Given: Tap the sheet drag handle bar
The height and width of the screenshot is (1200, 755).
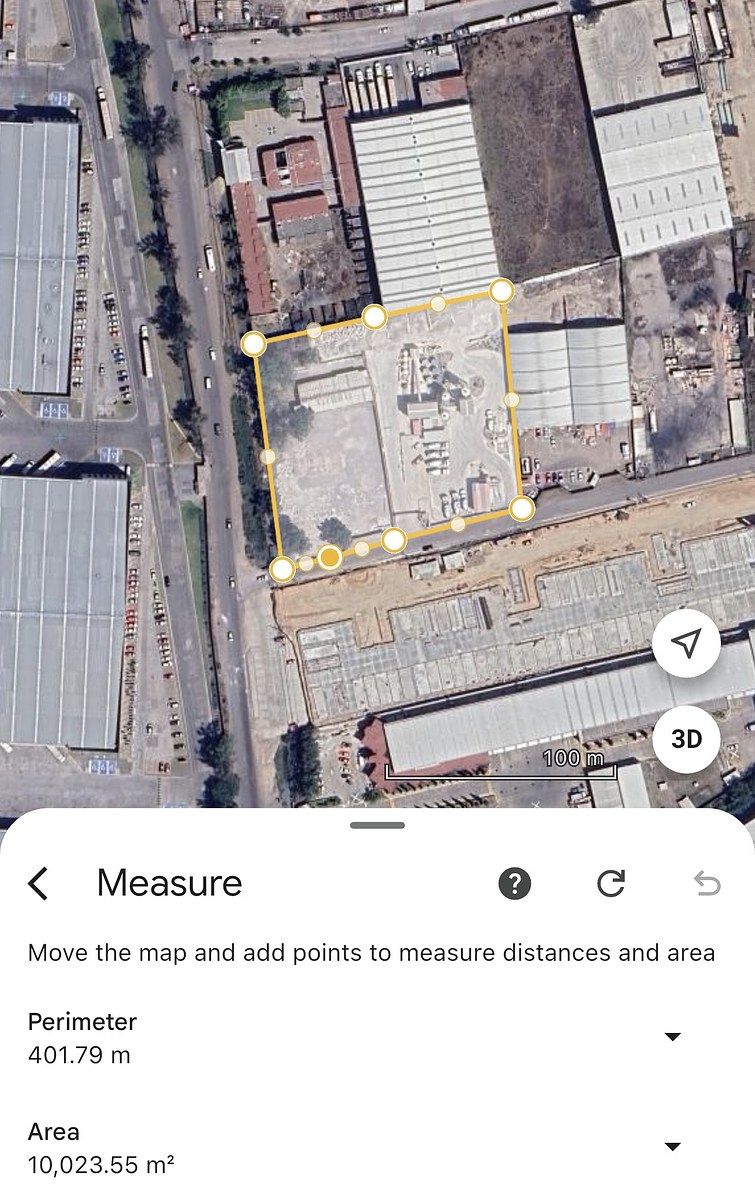Looking at the screenshot, I should [x=377, y=826].
